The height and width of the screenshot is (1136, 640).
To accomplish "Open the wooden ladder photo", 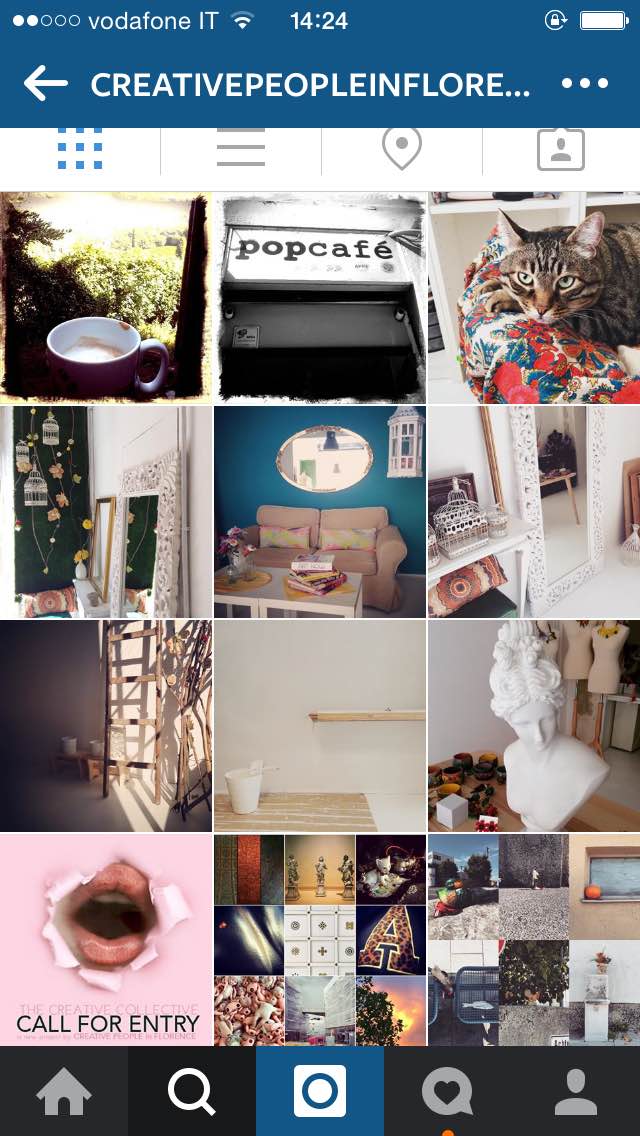I will coord(105,726).
